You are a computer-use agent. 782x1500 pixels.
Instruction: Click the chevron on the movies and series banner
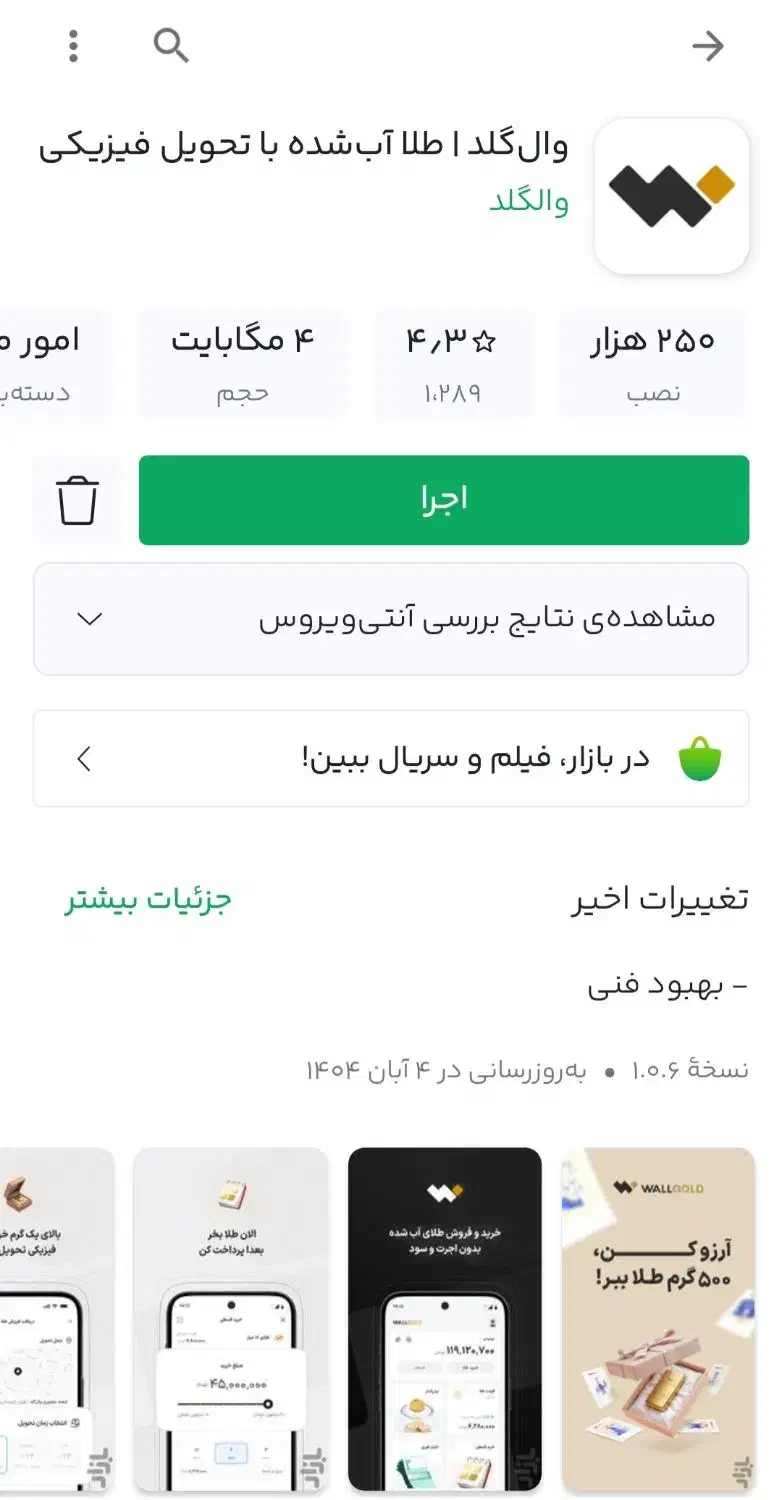point(86,758)
